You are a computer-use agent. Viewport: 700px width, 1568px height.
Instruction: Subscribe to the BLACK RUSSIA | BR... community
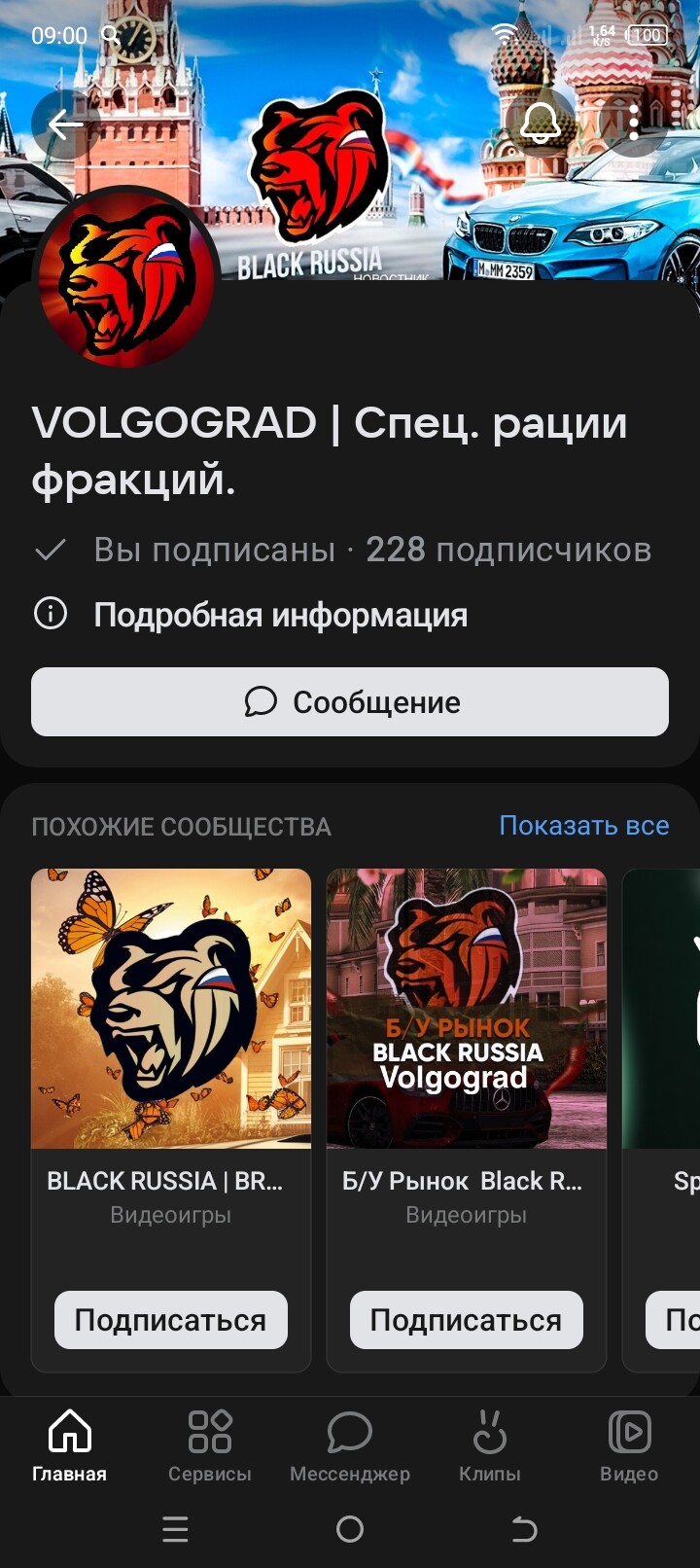tap(171, 1320)
